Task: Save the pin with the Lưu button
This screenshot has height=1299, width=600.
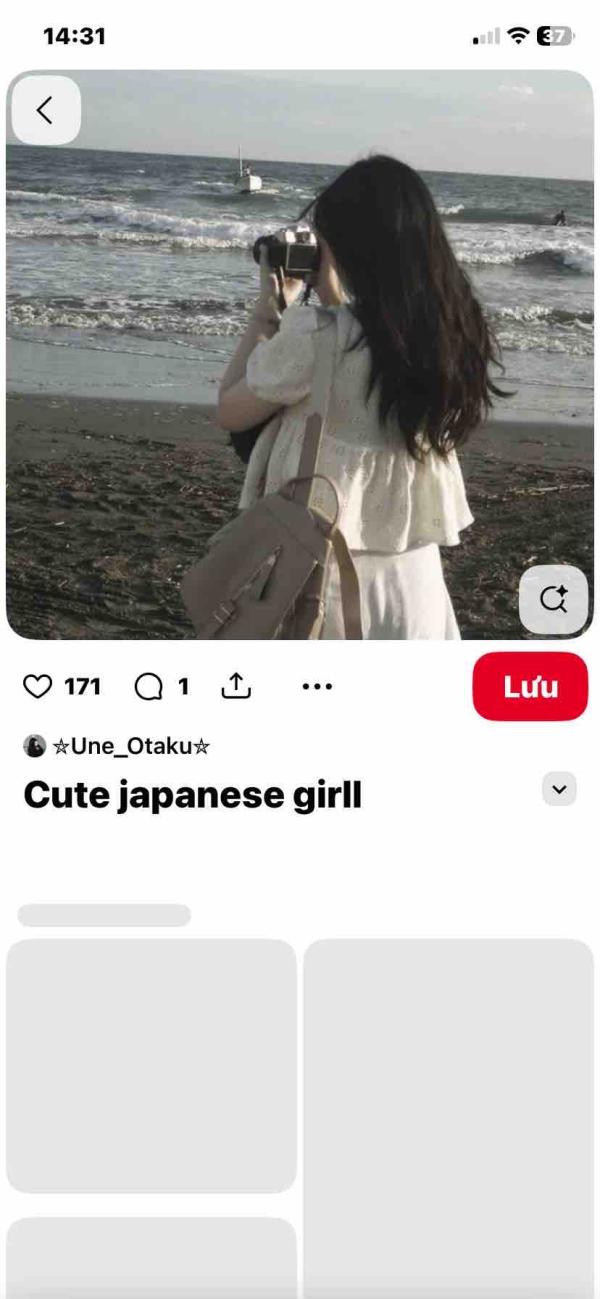Action: (530, 687)
